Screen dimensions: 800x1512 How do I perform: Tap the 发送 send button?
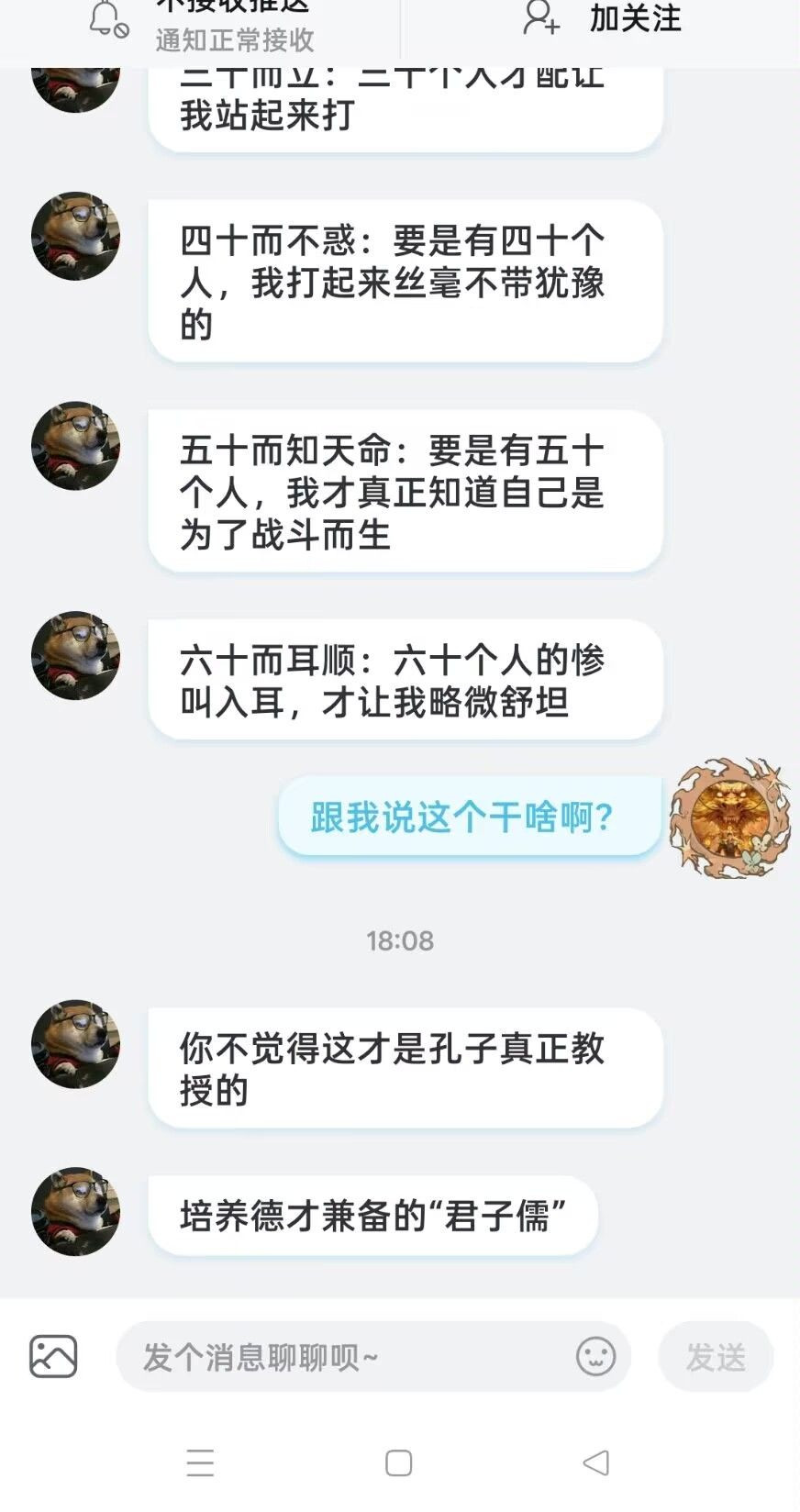pyautogui.click(x=716, y=1357)
